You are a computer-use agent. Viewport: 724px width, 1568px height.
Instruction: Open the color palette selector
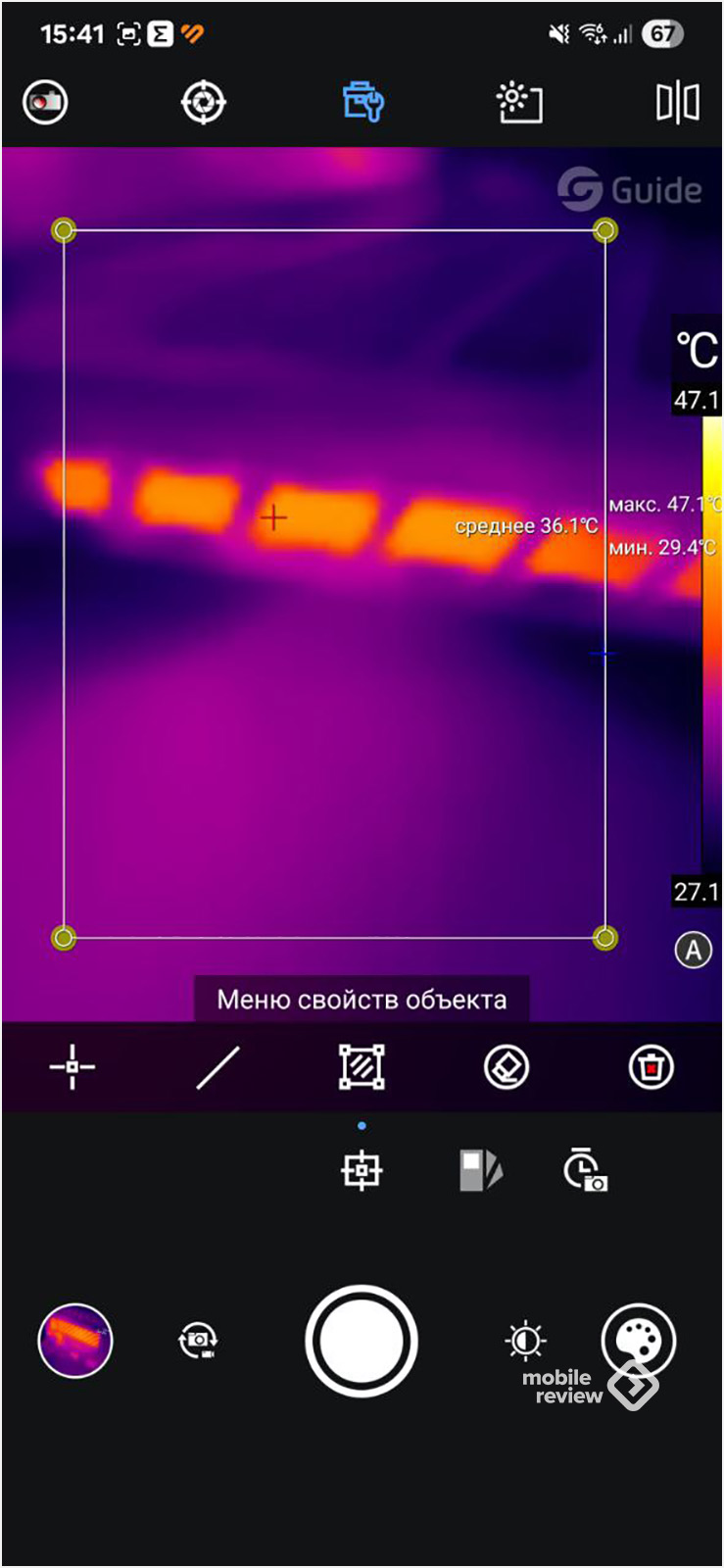638,1340
